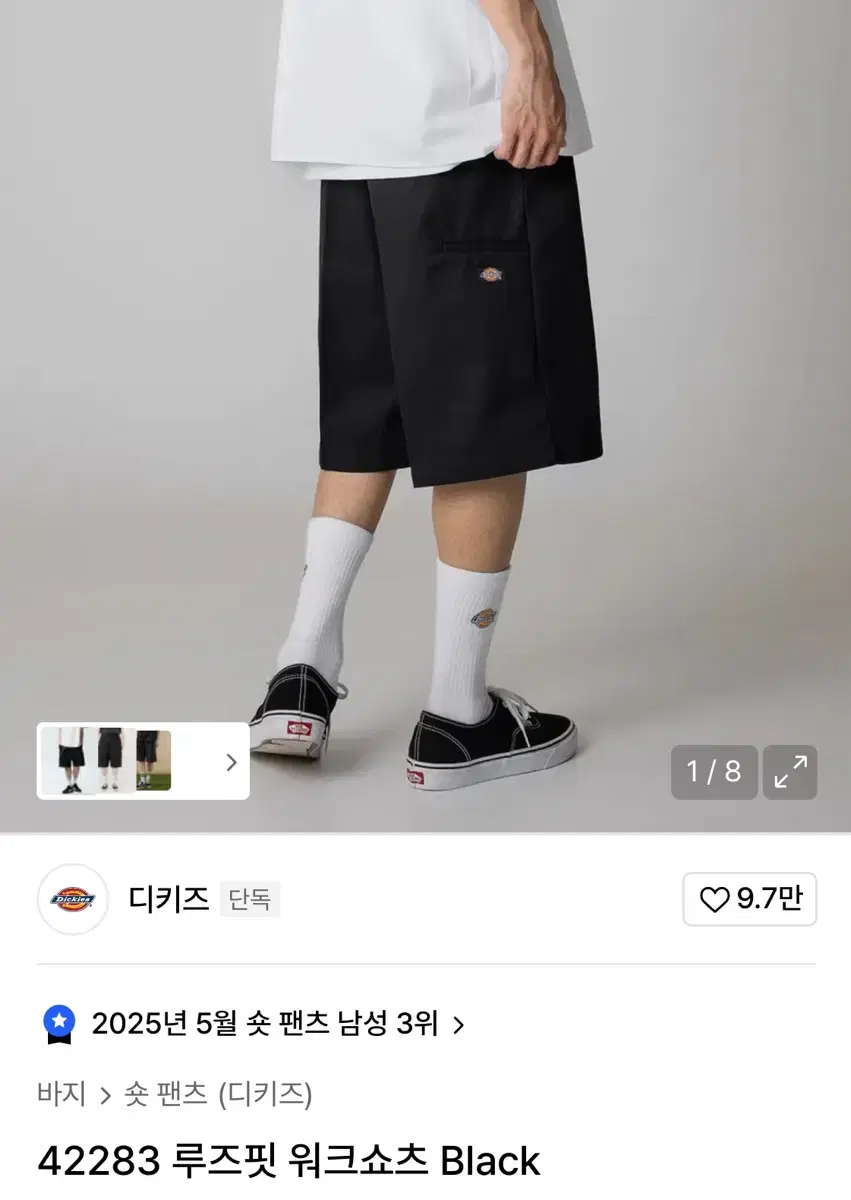Select the Dickies logo inside brand avatar circle
The image size is (851, 1200).
point(72,900)
